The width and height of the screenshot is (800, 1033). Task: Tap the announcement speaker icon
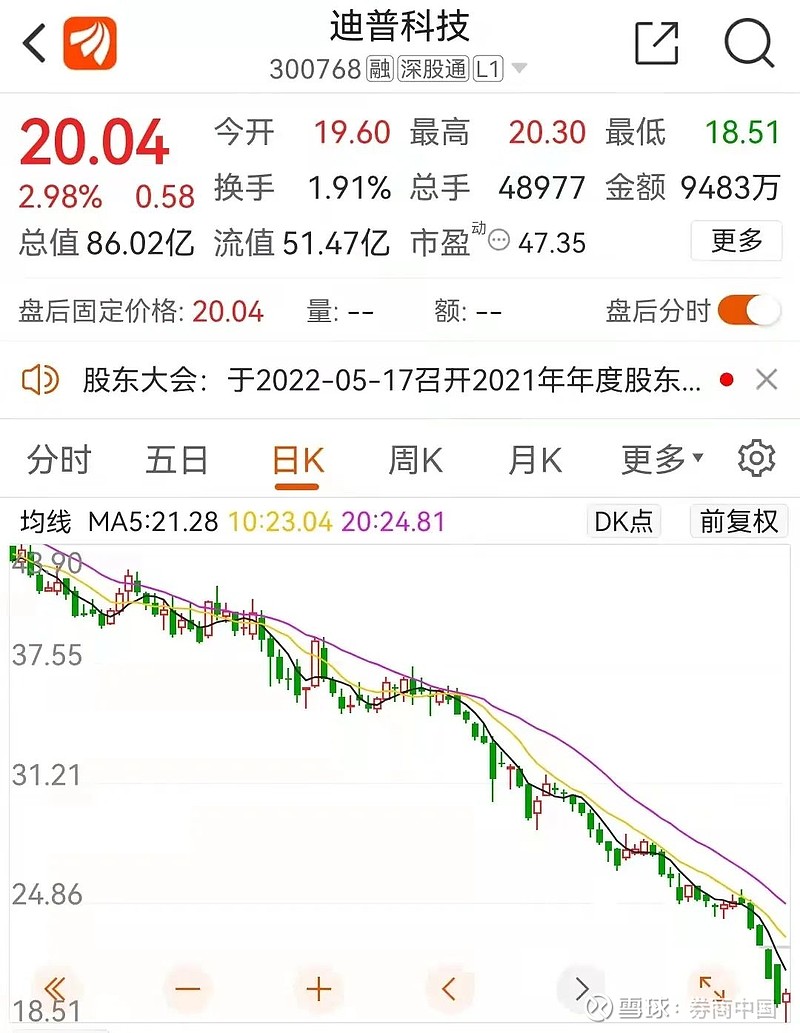[40, 379]
